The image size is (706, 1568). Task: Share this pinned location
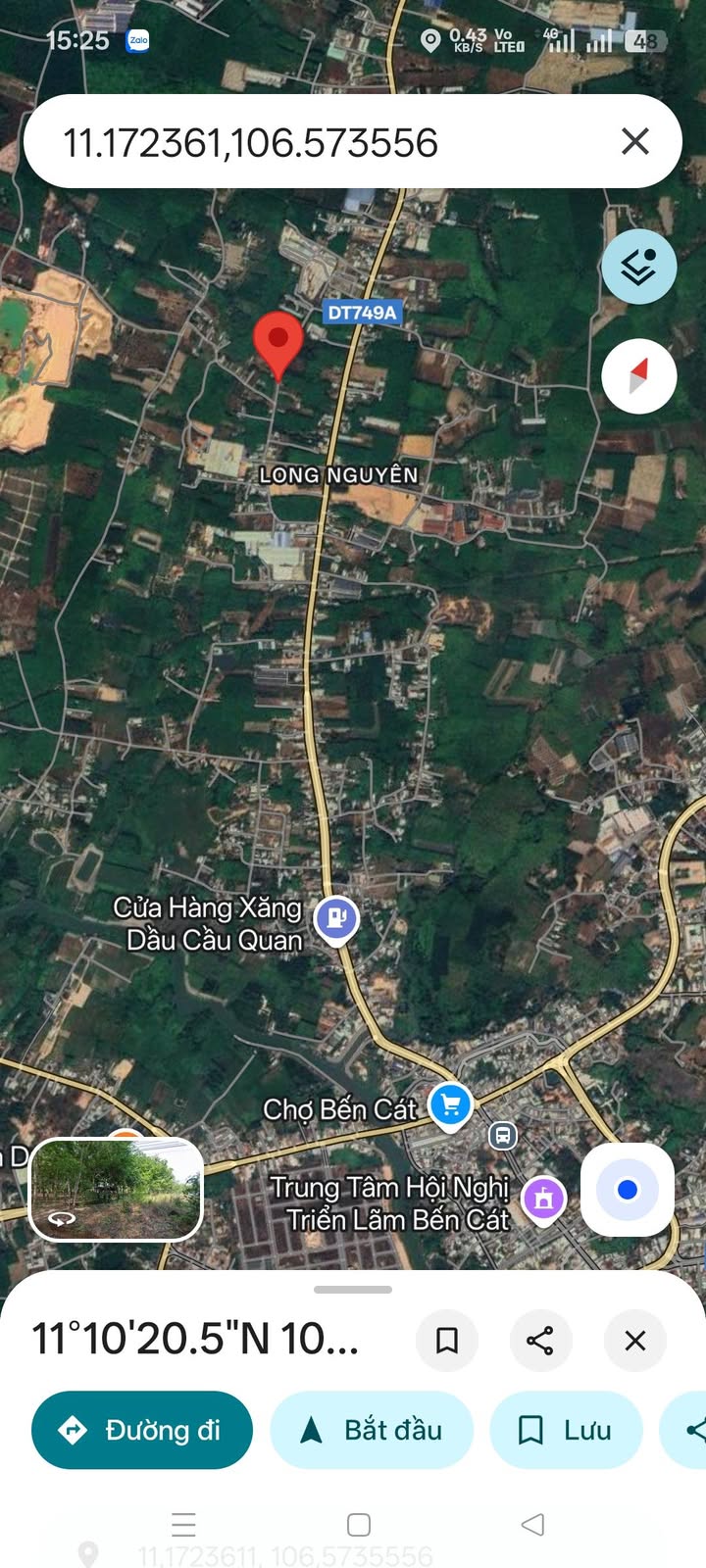[x=540, y=1340]
